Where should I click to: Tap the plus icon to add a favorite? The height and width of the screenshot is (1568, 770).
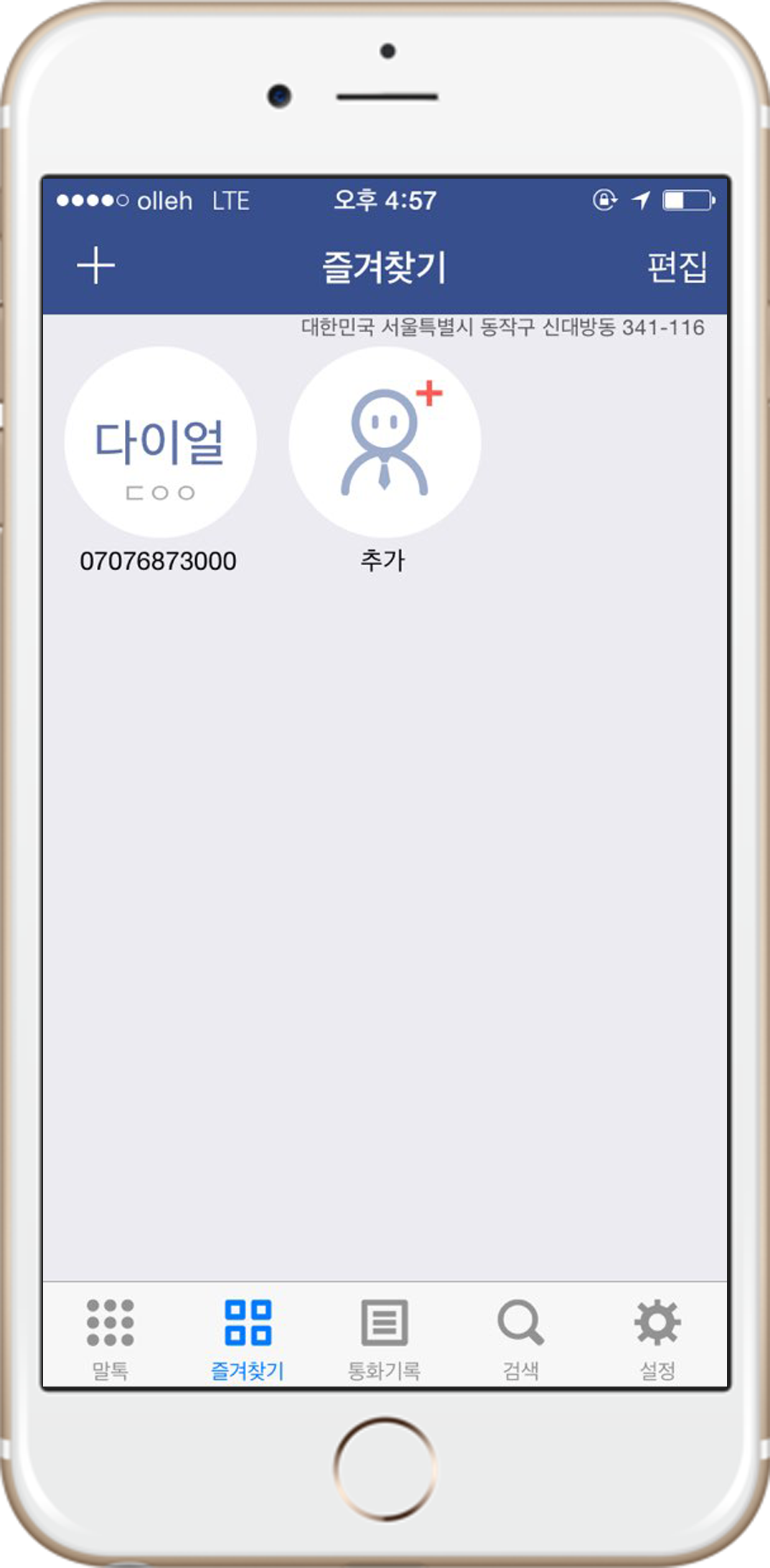95,266
